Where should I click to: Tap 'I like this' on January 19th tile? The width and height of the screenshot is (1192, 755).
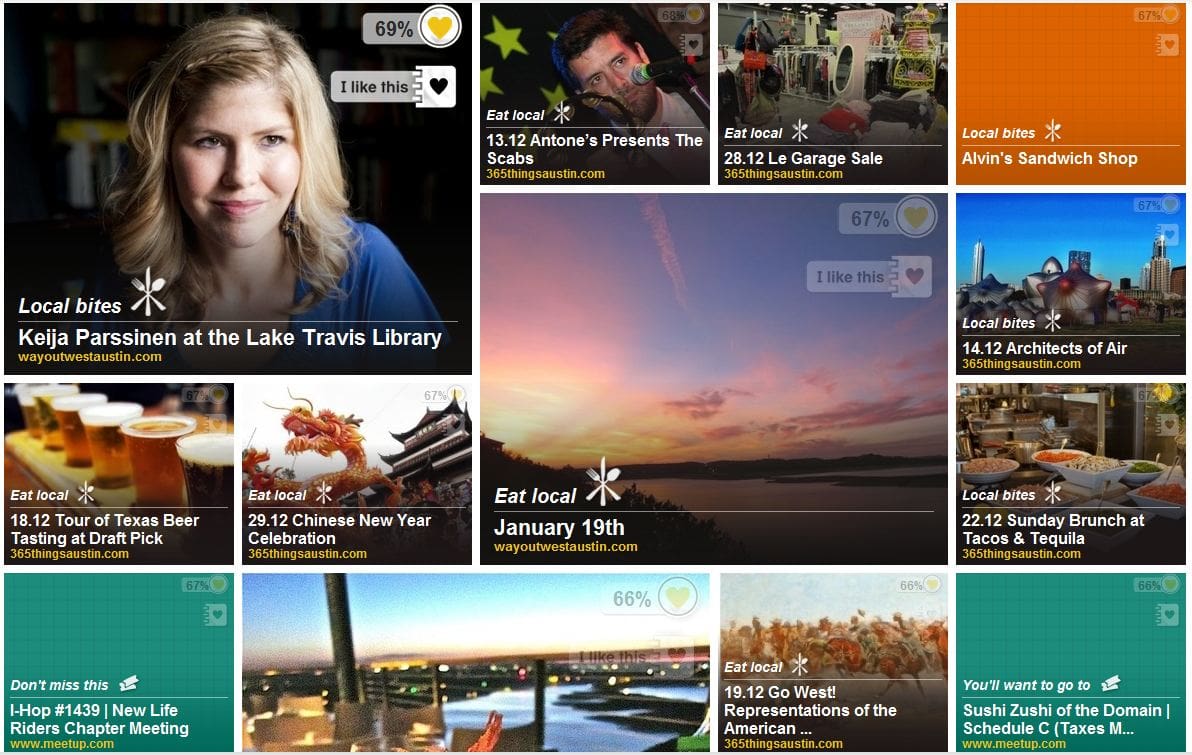(x=869, y=277)
